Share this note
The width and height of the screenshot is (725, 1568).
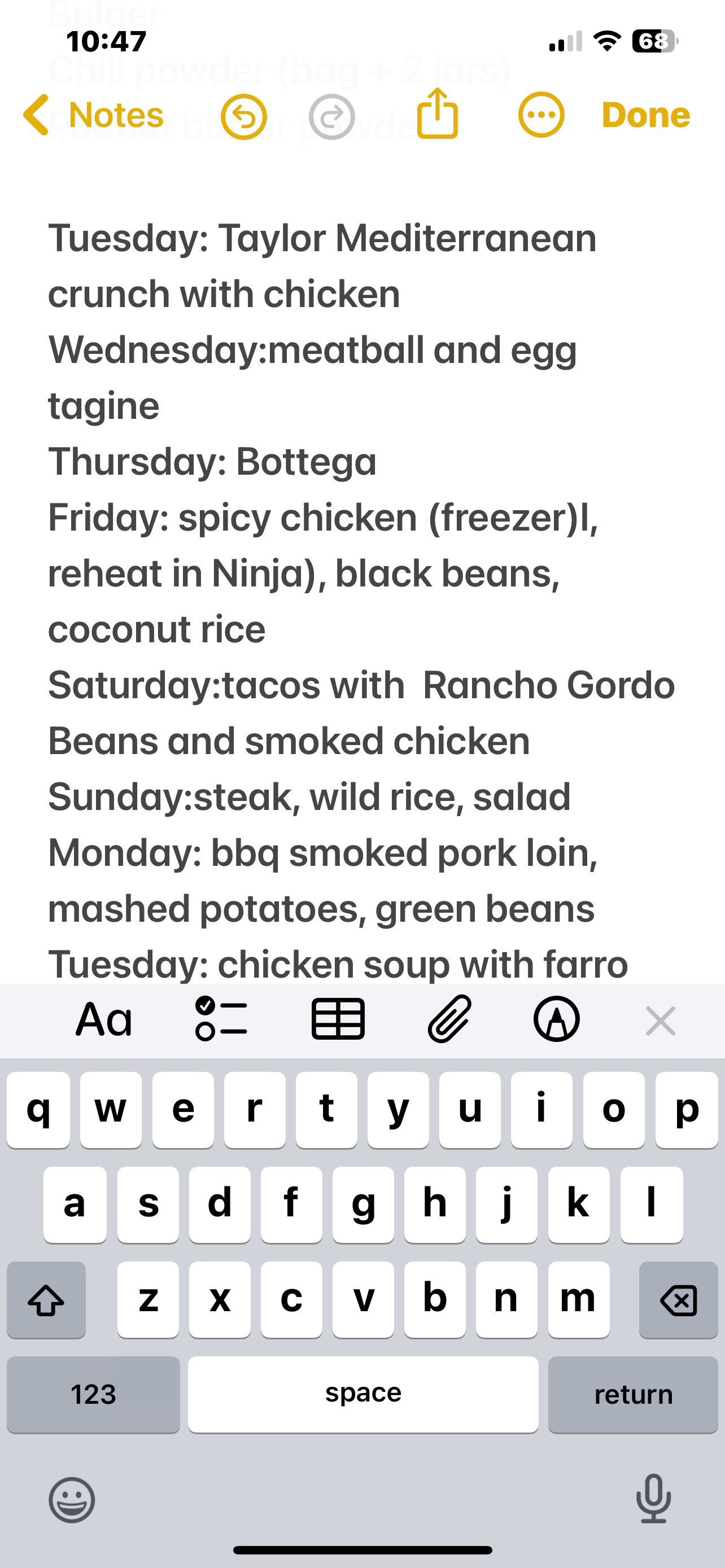(x=437, y=114)
